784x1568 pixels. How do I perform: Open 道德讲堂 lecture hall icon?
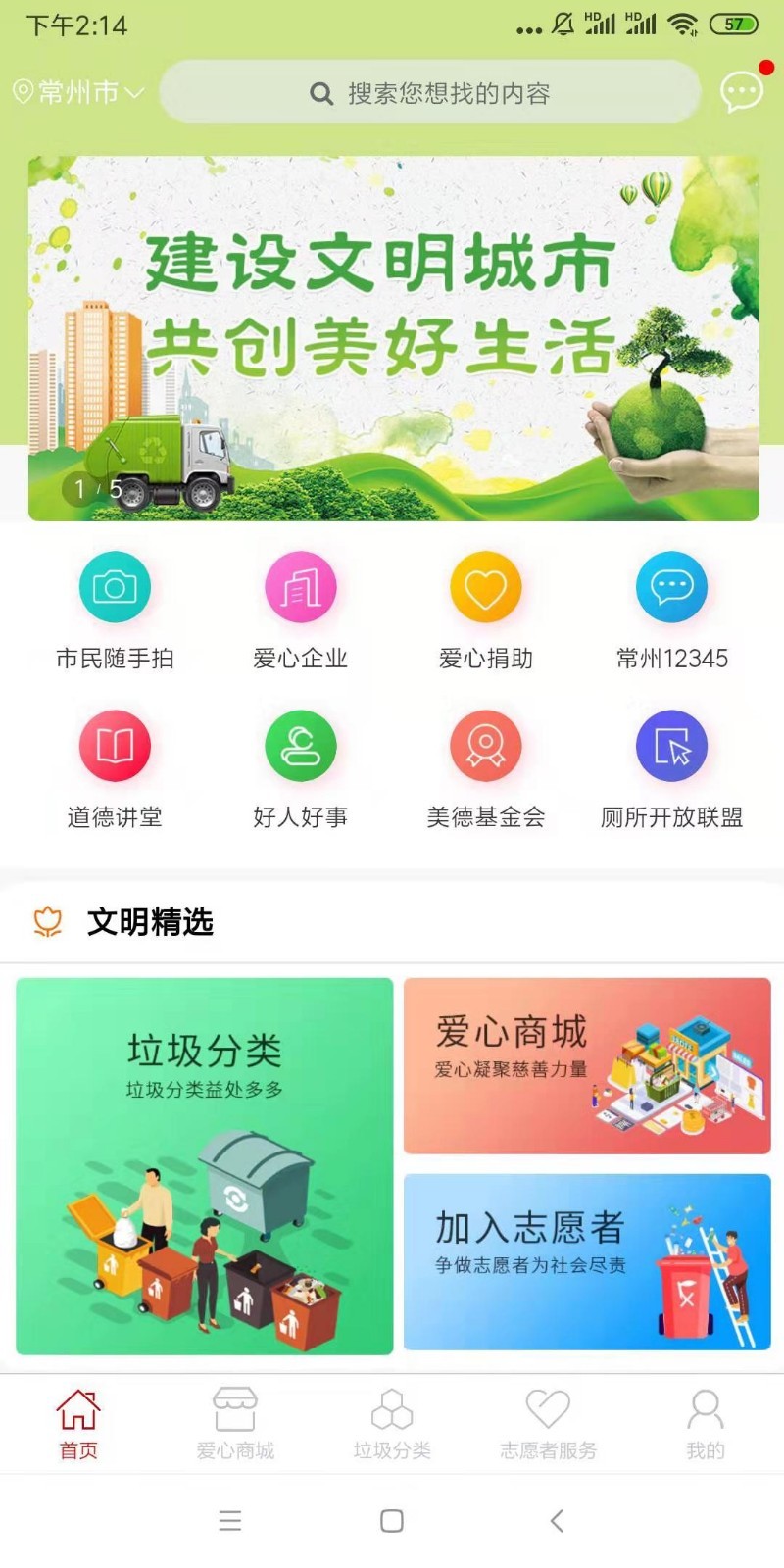[x=115, y=747]
